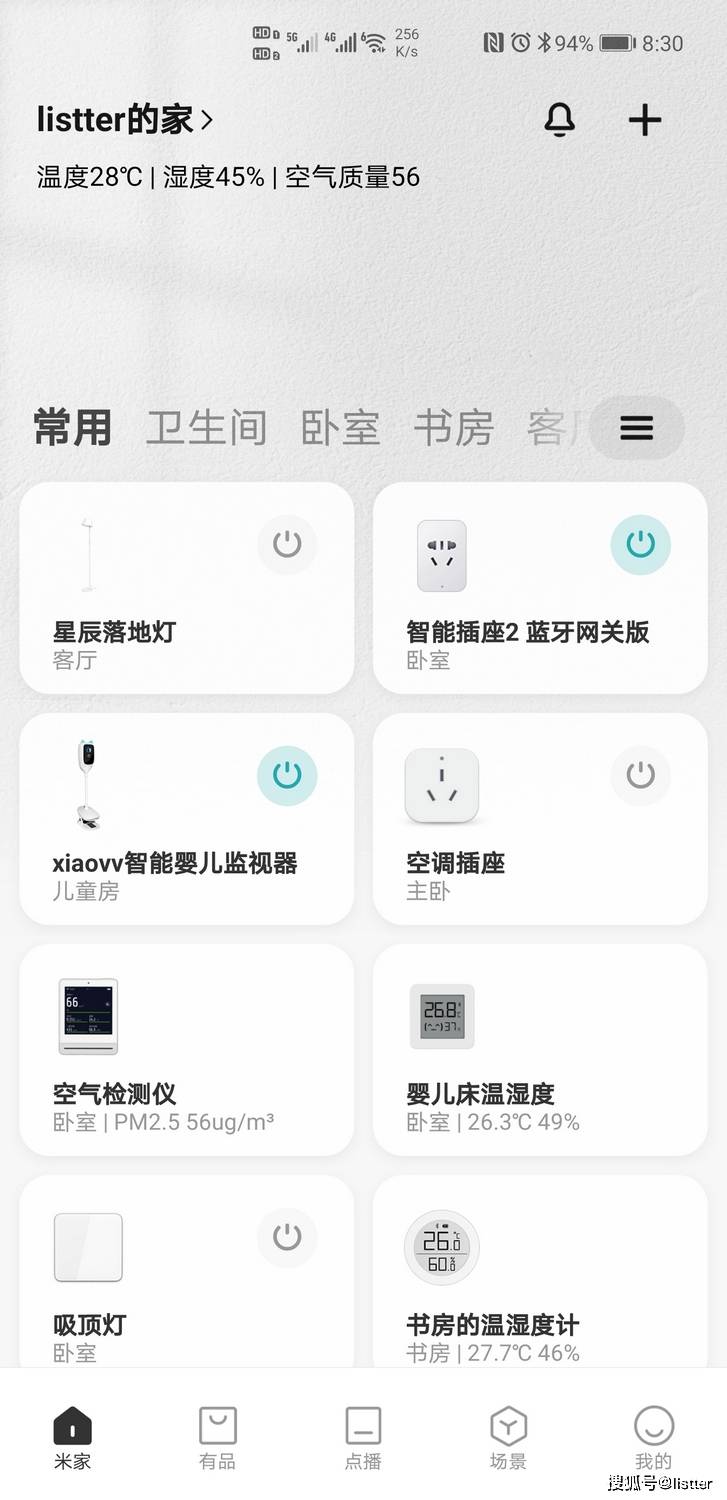The width and height of the screenshot is (727, 1500).
Task: Switch to the 点播 tab
Action: (x=363, y=1438)
